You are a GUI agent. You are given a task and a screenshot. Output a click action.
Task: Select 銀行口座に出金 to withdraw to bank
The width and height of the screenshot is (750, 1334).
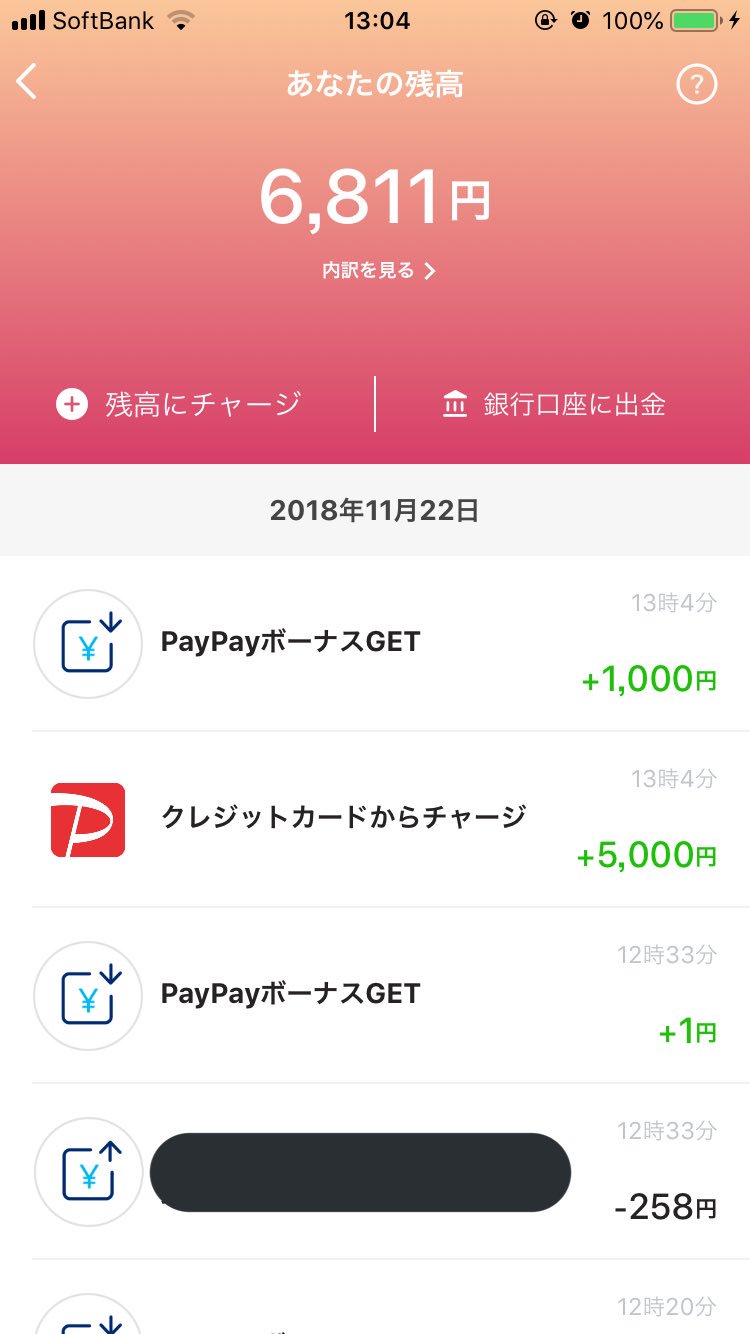[x=554, y=404]
